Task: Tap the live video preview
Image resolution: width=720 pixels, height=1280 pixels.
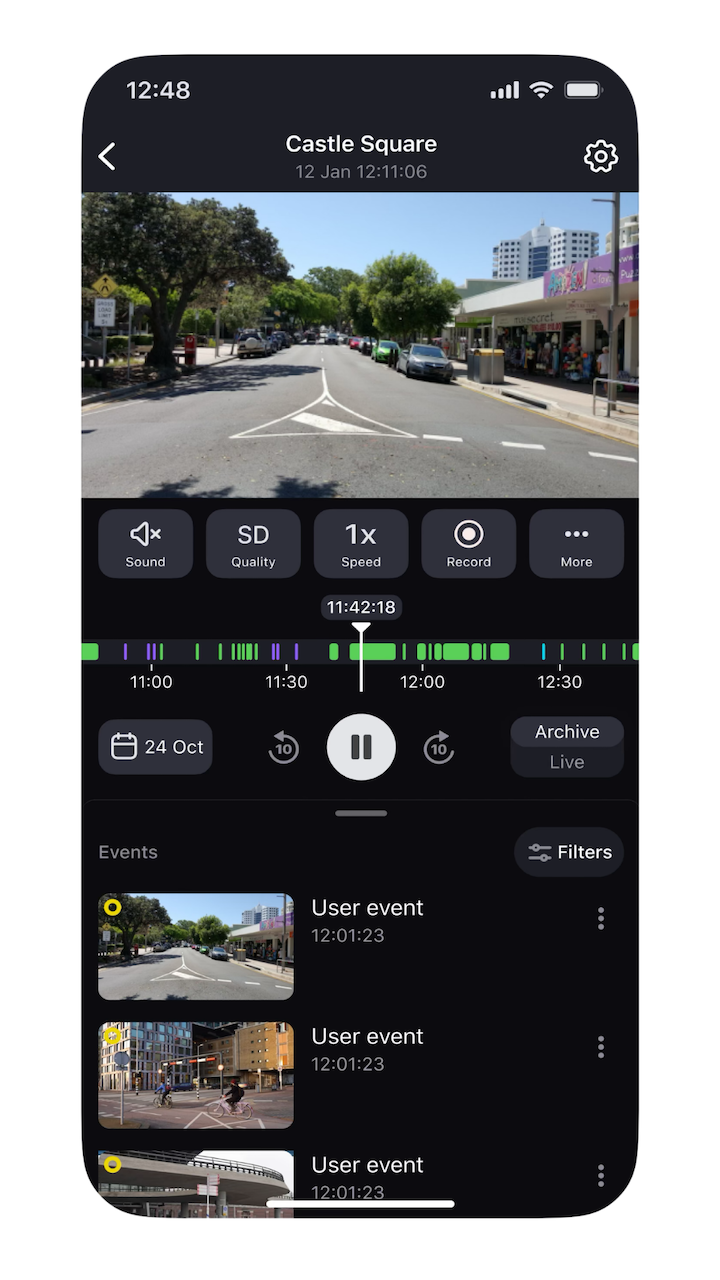Action: 360,345
